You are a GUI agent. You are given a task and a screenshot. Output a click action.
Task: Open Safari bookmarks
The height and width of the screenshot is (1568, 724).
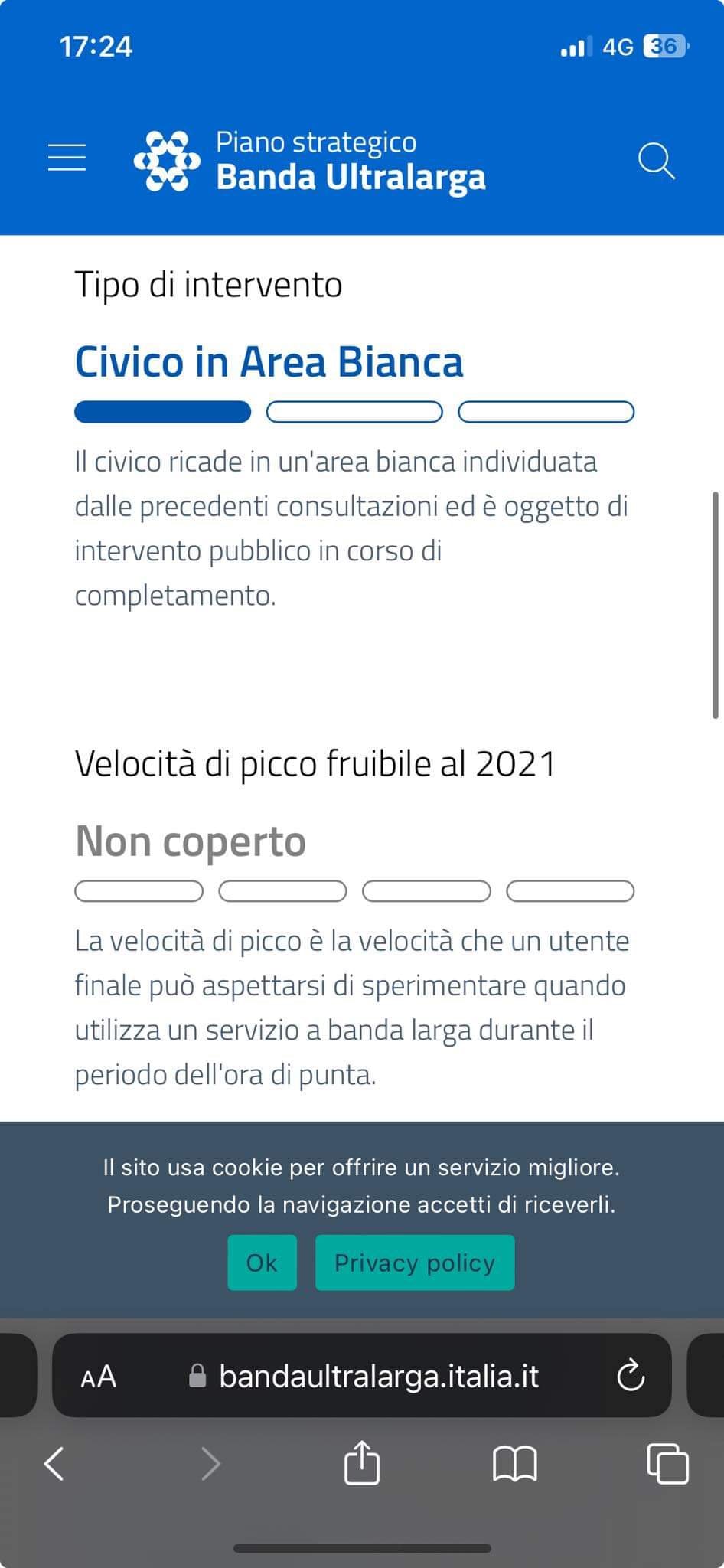pos(515,1464)
